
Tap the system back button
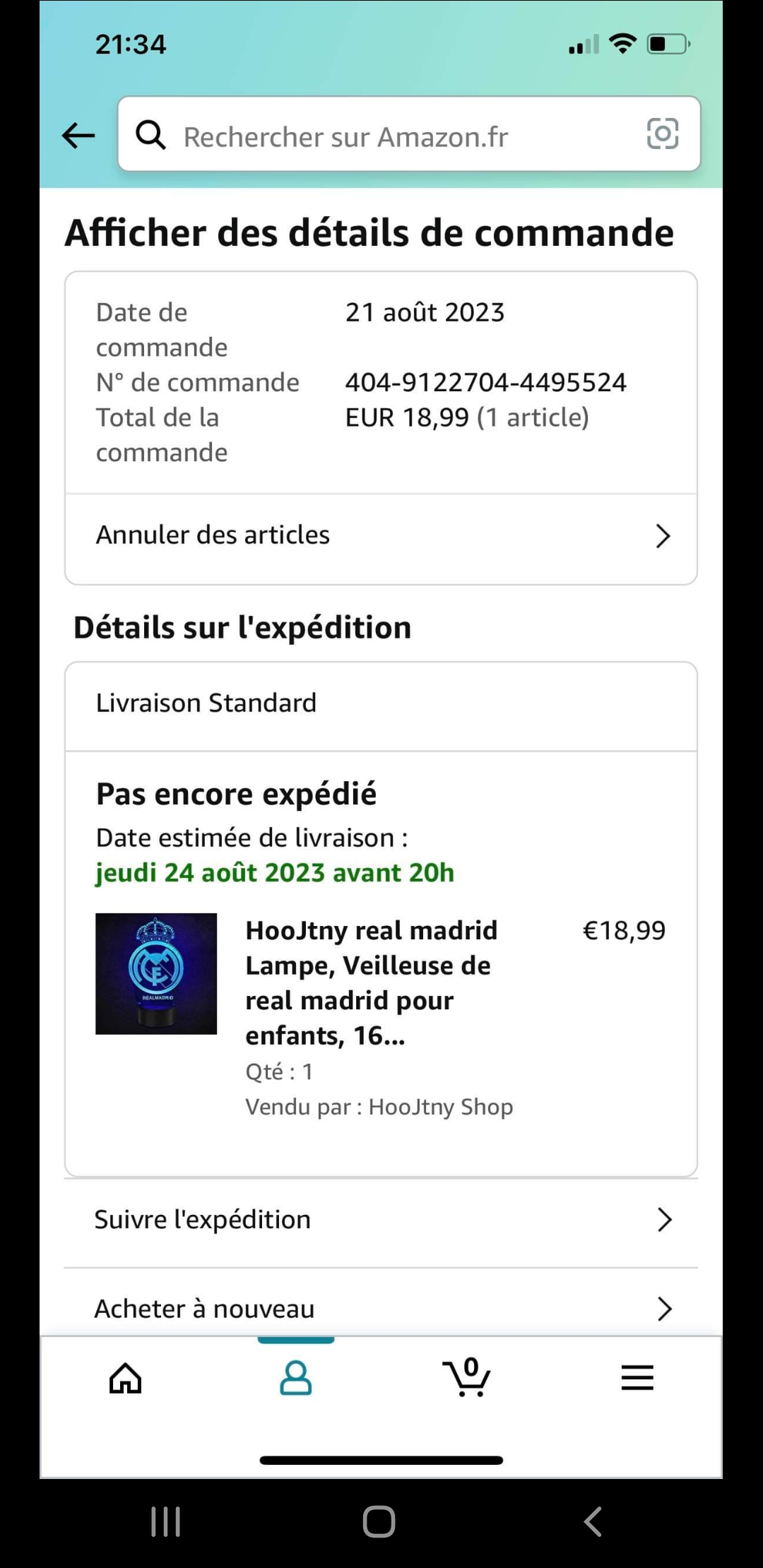593,1521
